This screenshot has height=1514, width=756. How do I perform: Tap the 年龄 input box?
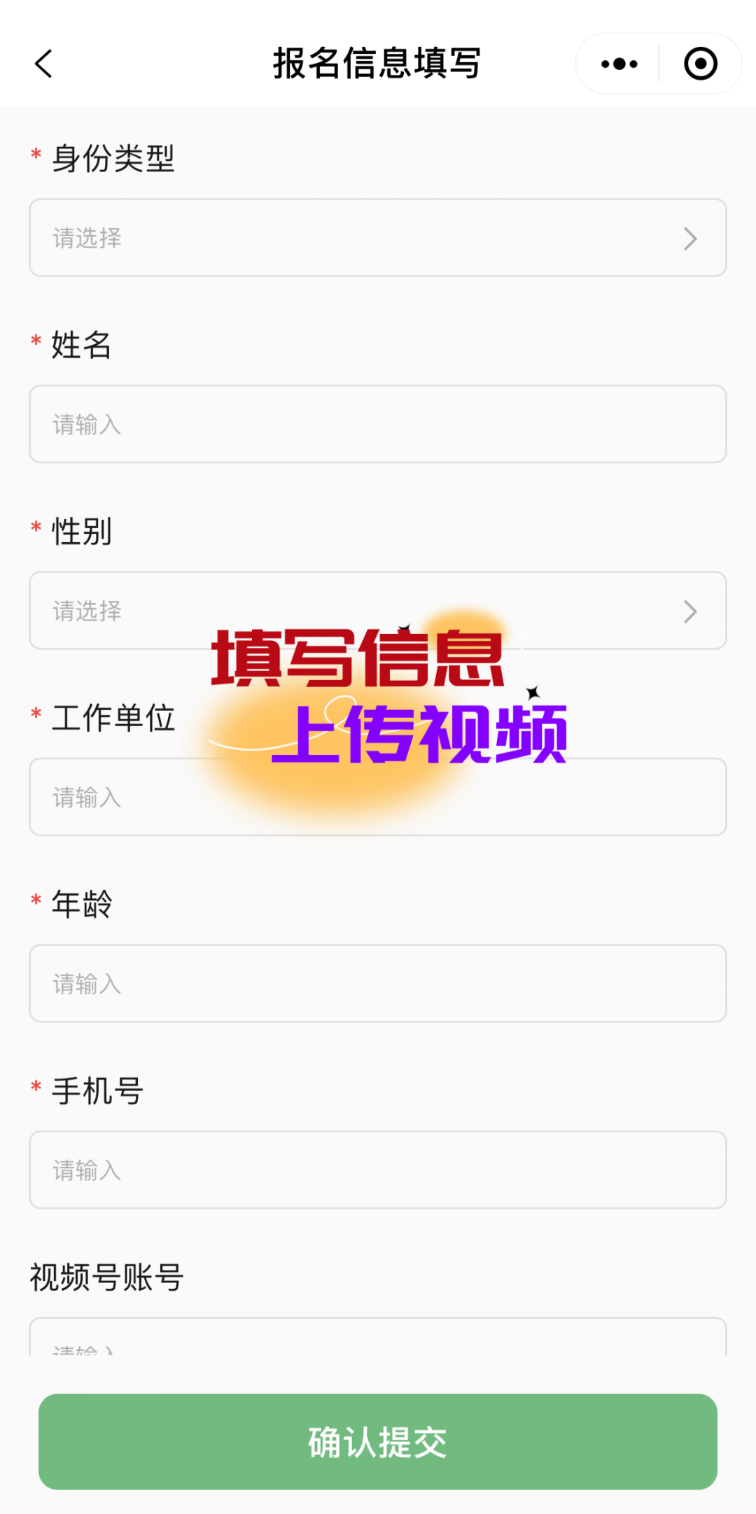[x=377, y=983]
